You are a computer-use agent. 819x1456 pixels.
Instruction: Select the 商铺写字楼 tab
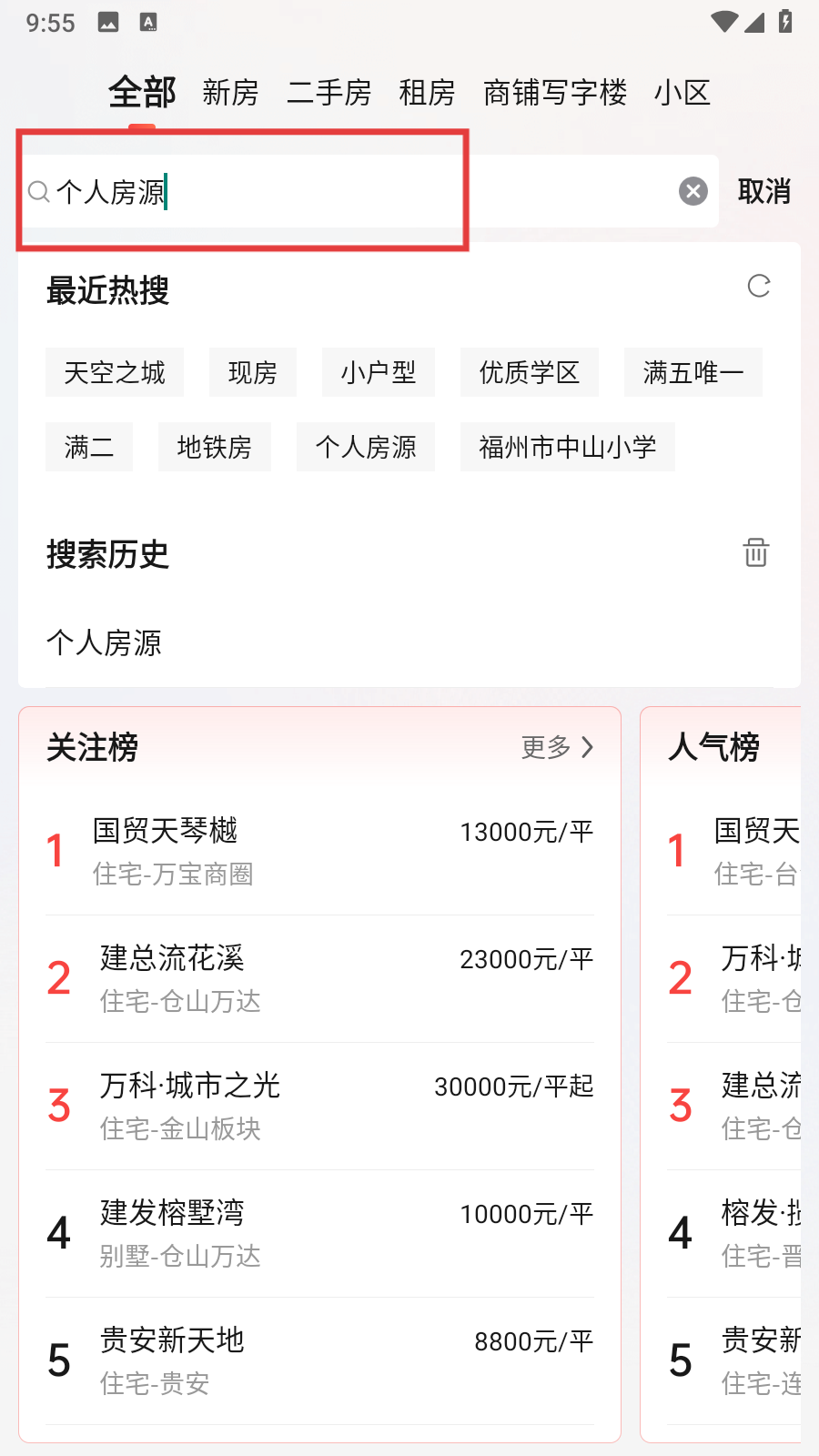(x=555, y=92)
